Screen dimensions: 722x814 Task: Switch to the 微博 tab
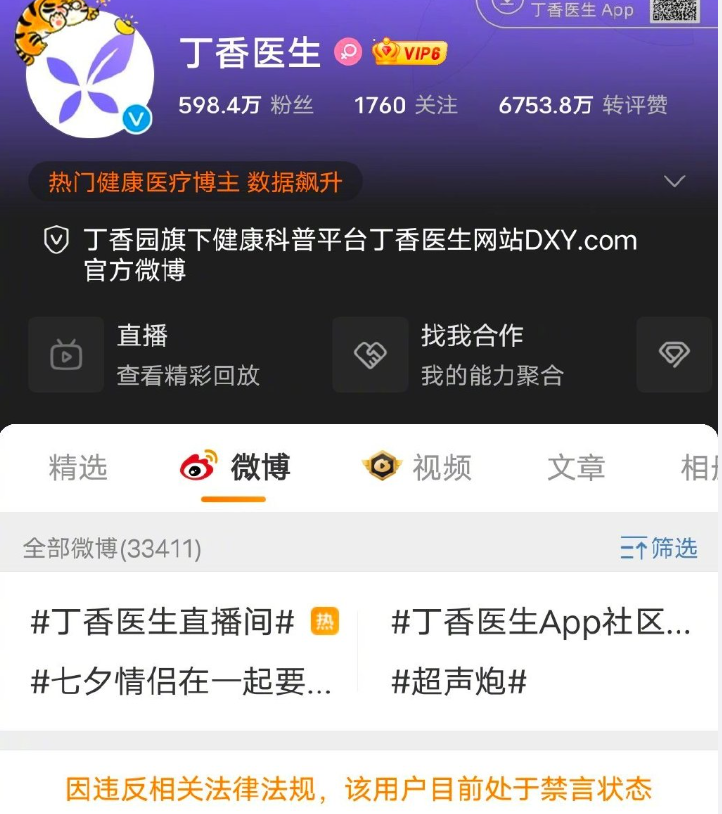point(235,467)
